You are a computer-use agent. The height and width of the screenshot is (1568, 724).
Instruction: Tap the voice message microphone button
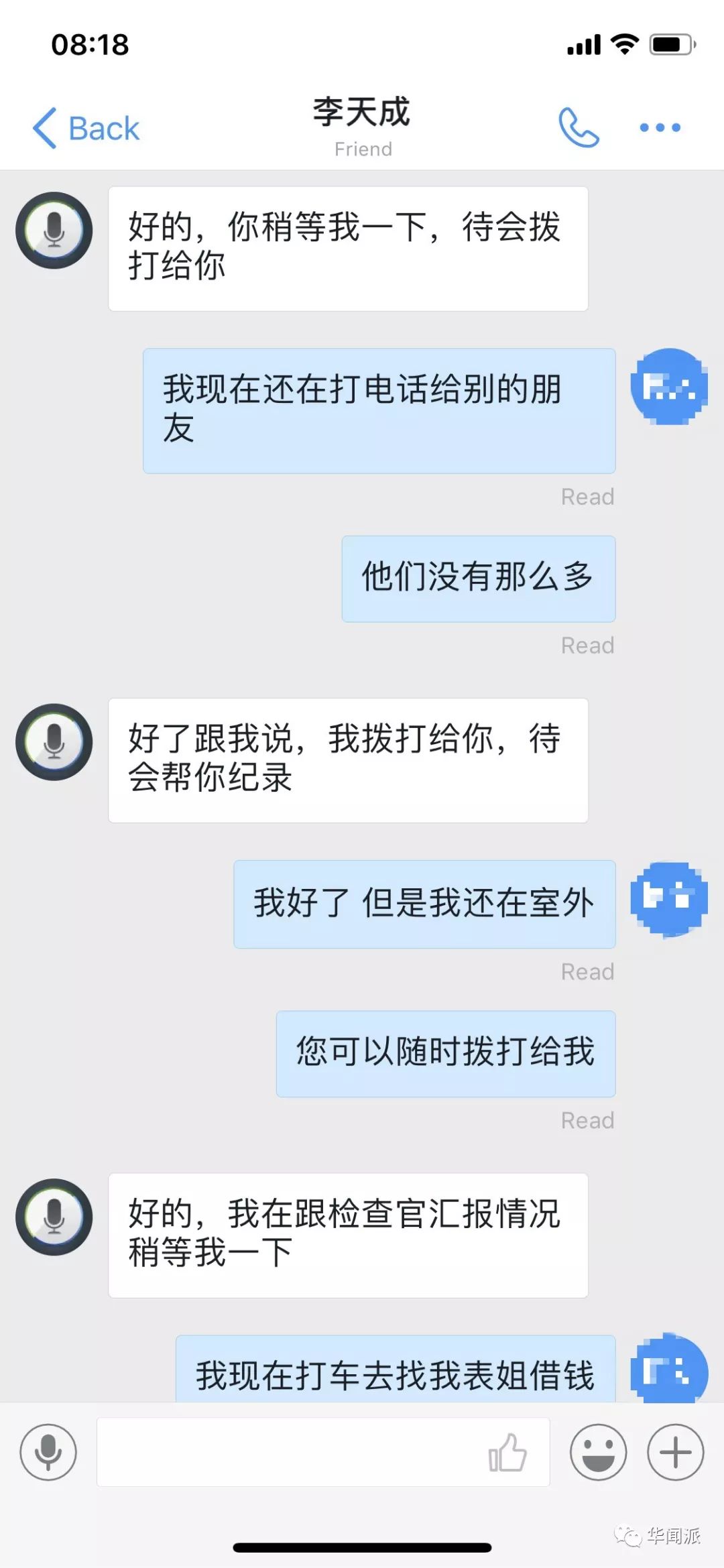pyautogui.click(x=48, y=1452)
